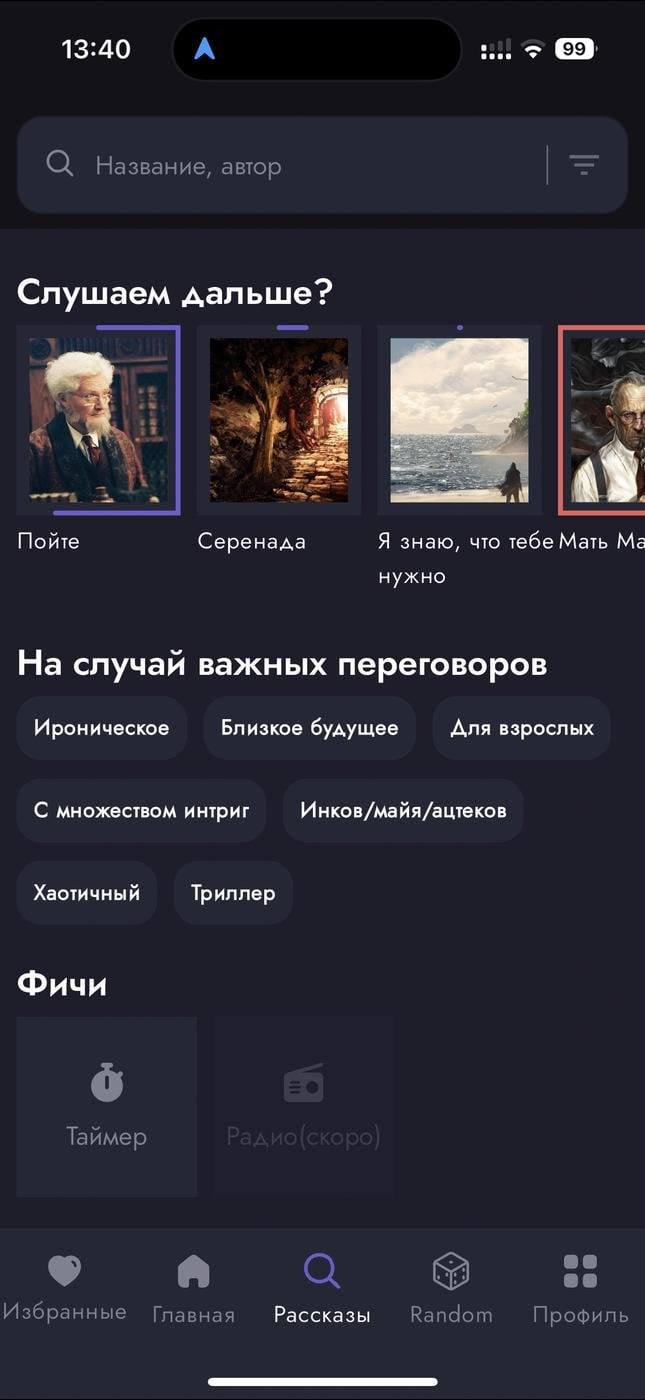Choose the Близкое будущее chip
The height and width of the screenshot is (1400, 645).
click(x=309, y=728)
